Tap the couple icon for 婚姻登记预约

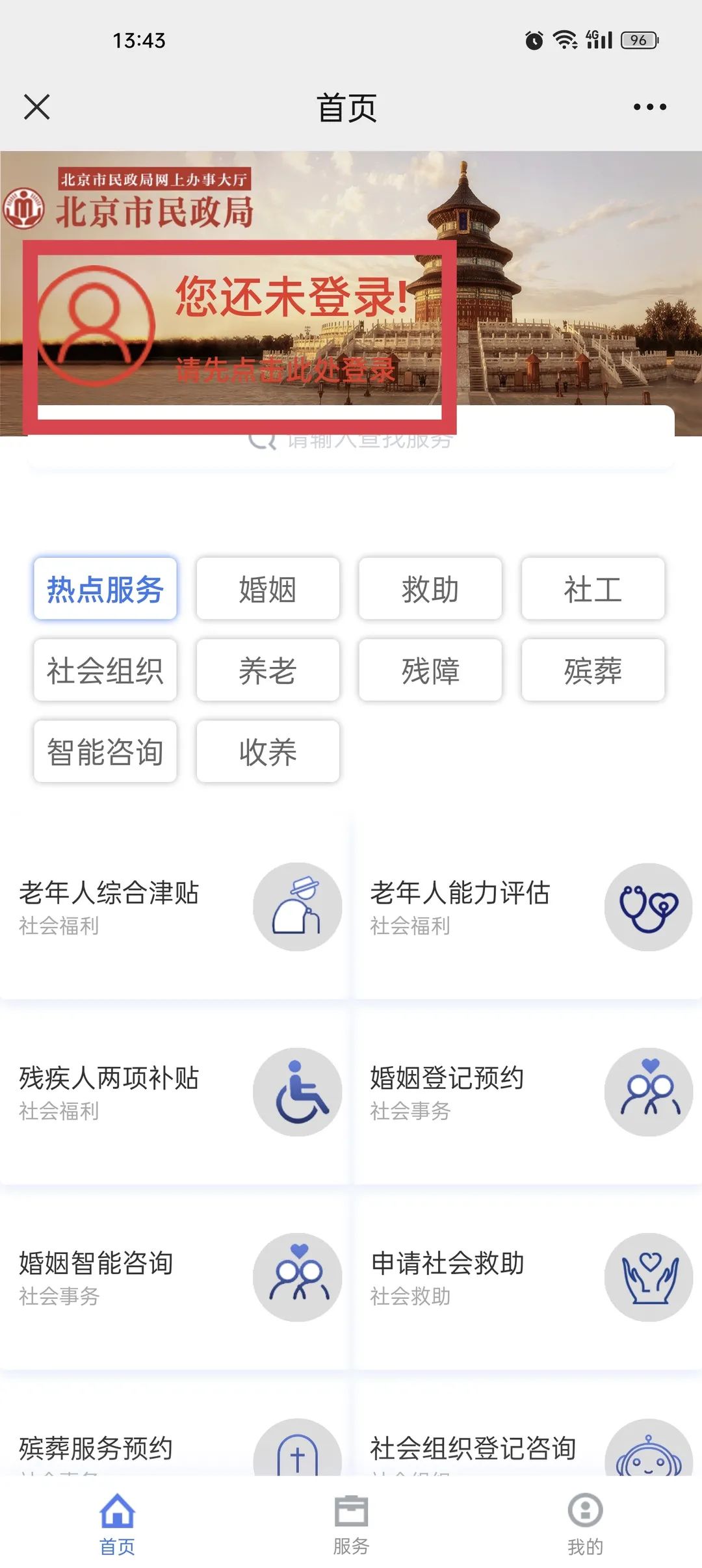[x=648, y=1092]
